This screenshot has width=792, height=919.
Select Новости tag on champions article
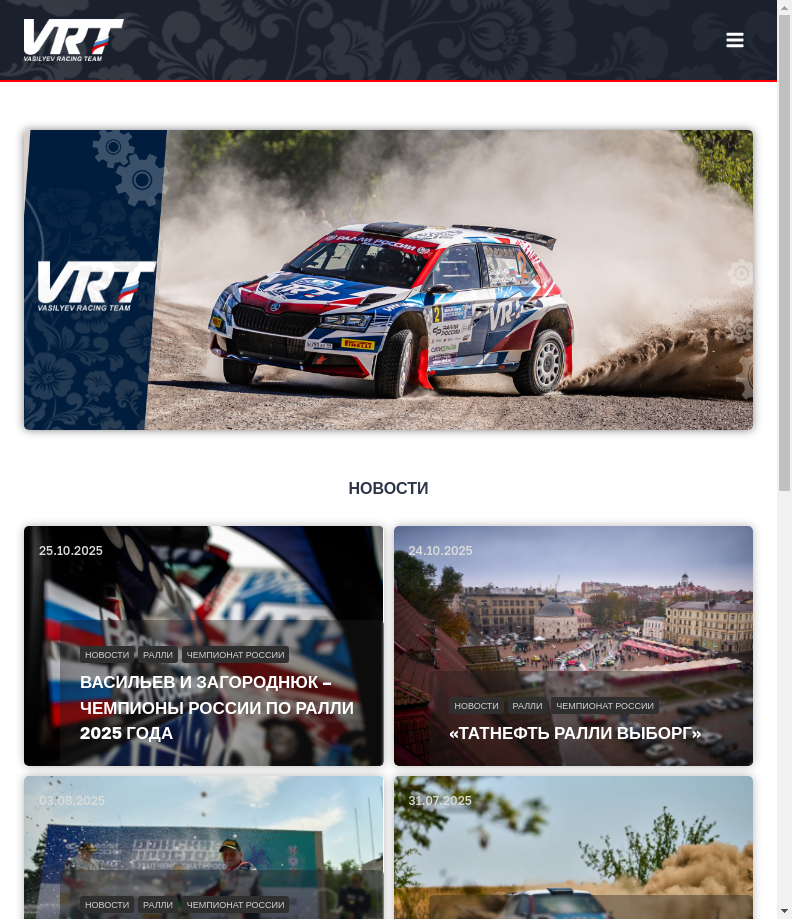[x=107, y=655]
